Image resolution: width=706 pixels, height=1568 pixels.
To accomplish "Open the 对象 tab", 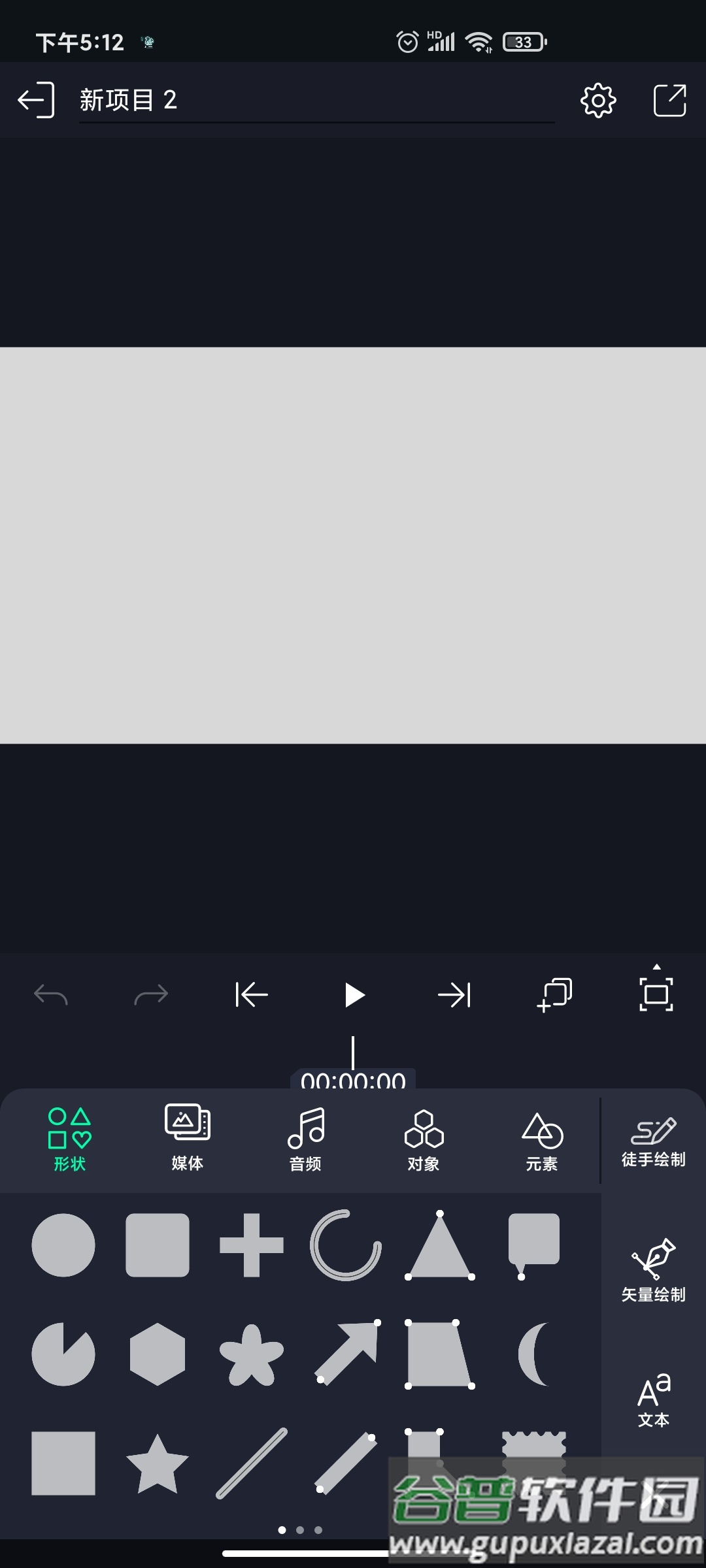I will click(424, 1137).
